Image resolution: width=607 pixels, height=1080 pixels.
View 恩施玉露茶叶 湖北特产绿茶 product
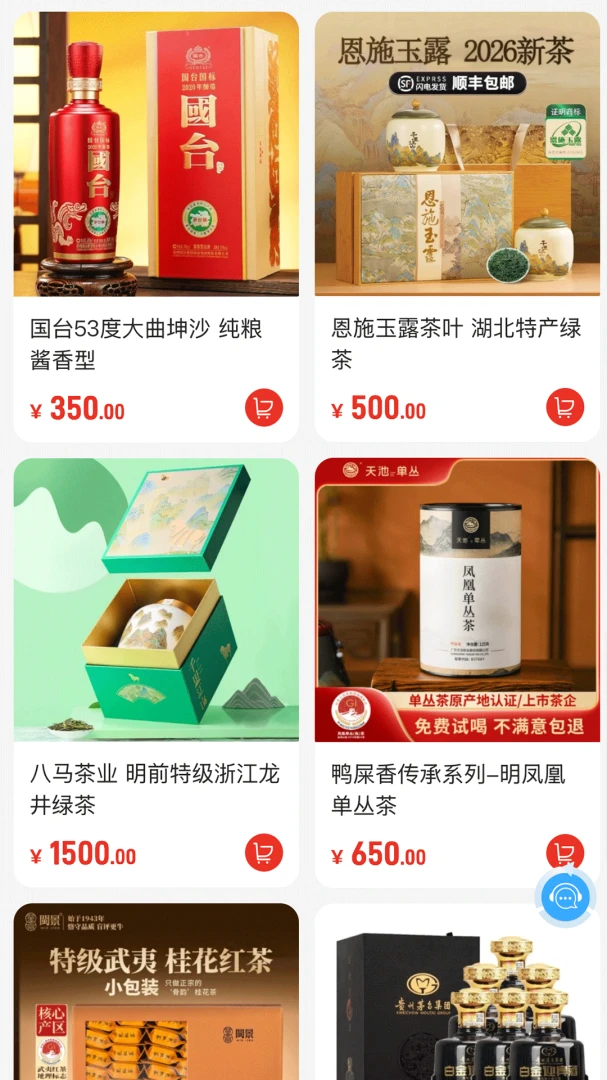457,227
